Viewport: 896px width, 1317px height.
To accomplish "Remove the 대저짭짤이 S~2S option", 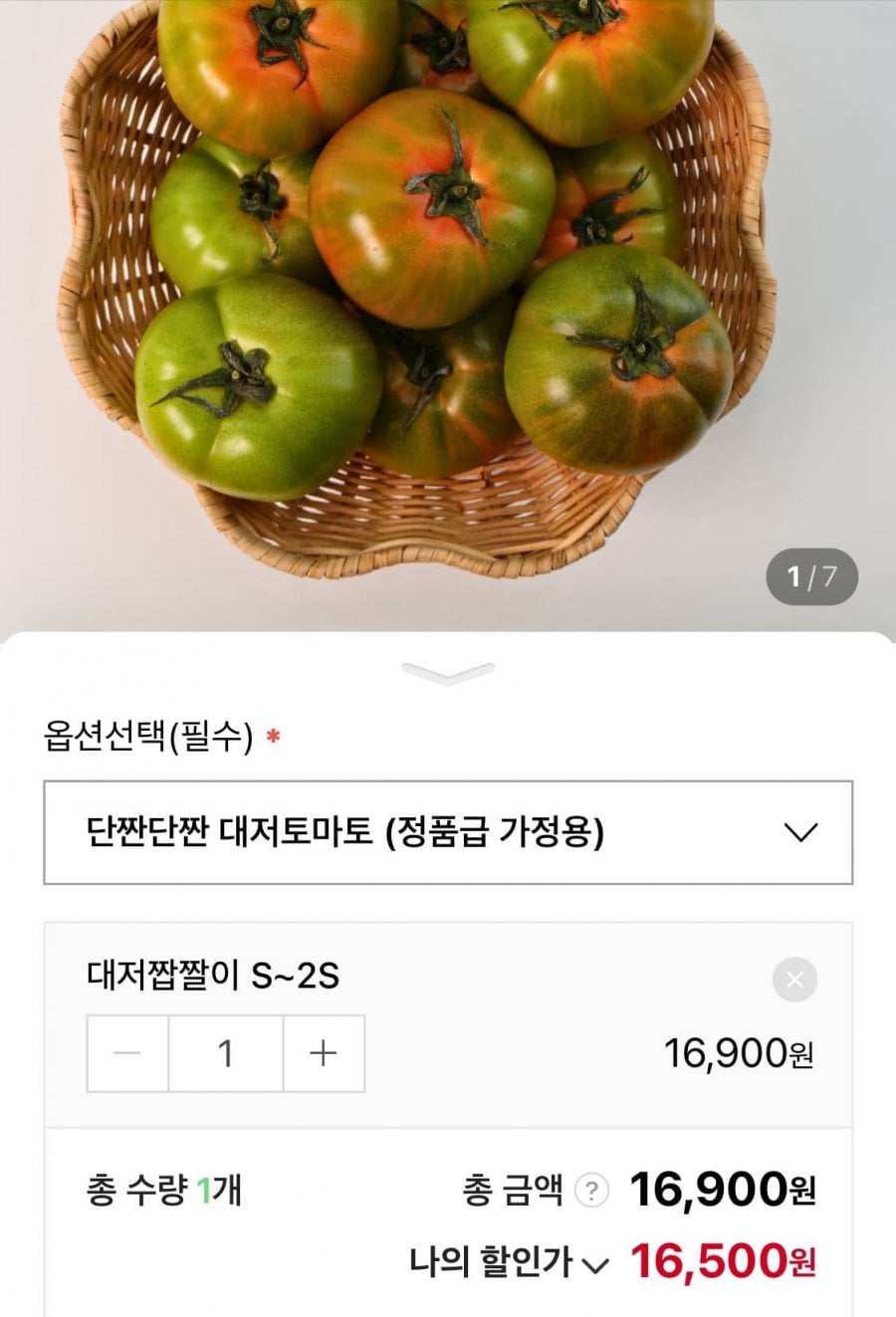I will [794, 981].
